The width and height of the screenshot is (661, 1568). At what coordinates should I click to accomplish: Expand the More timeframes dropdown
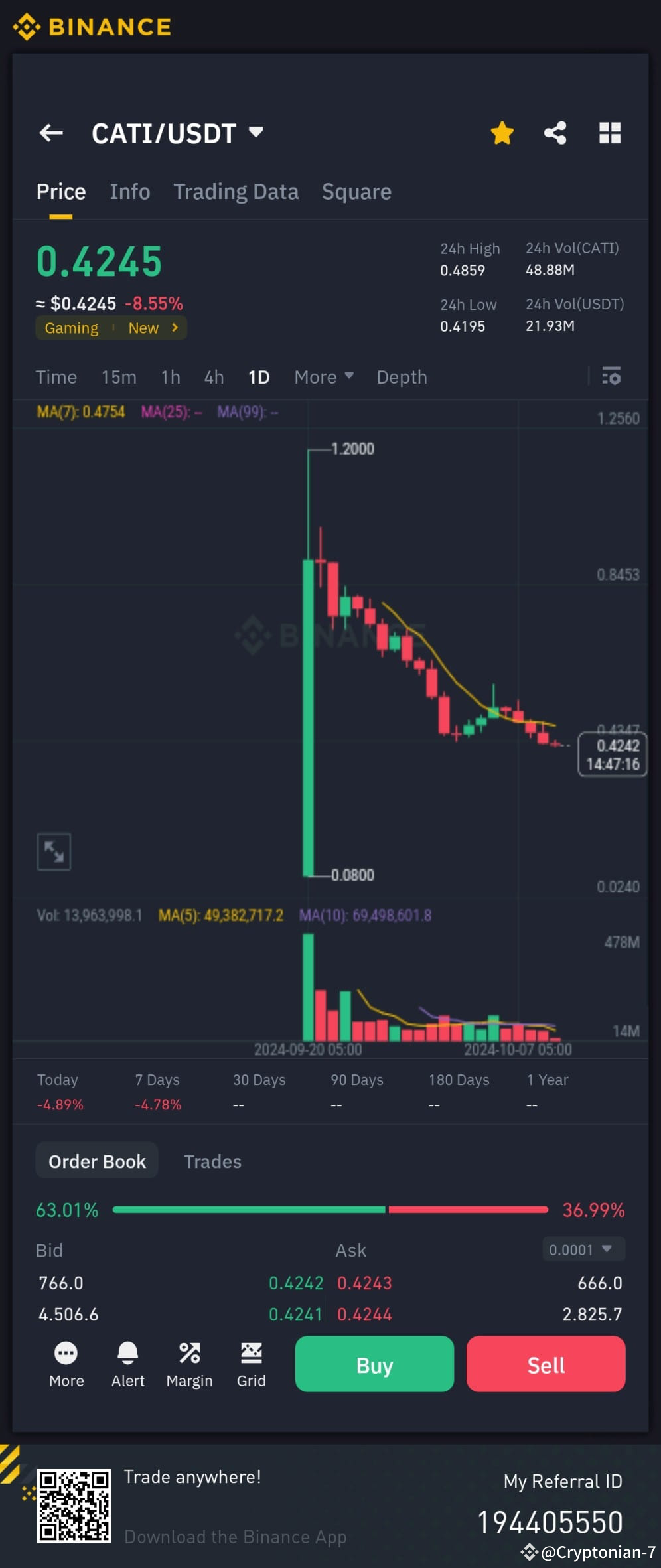click(x=323, y=376)
